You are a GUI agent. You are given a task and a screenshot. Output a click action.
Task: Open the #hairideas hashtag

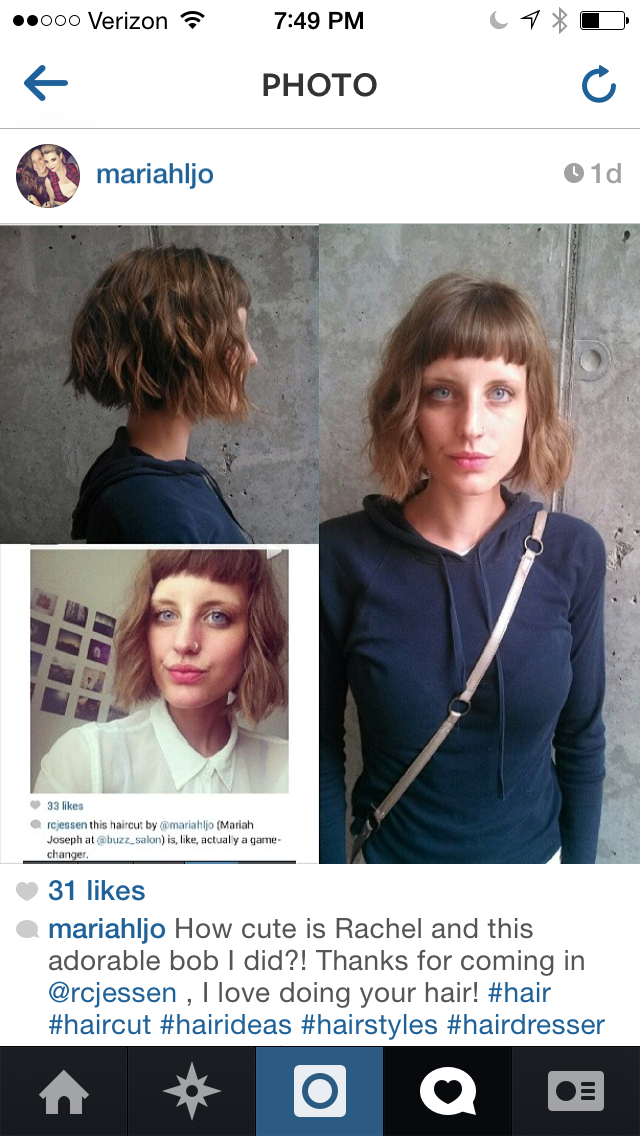click(x=225, y=1025)
